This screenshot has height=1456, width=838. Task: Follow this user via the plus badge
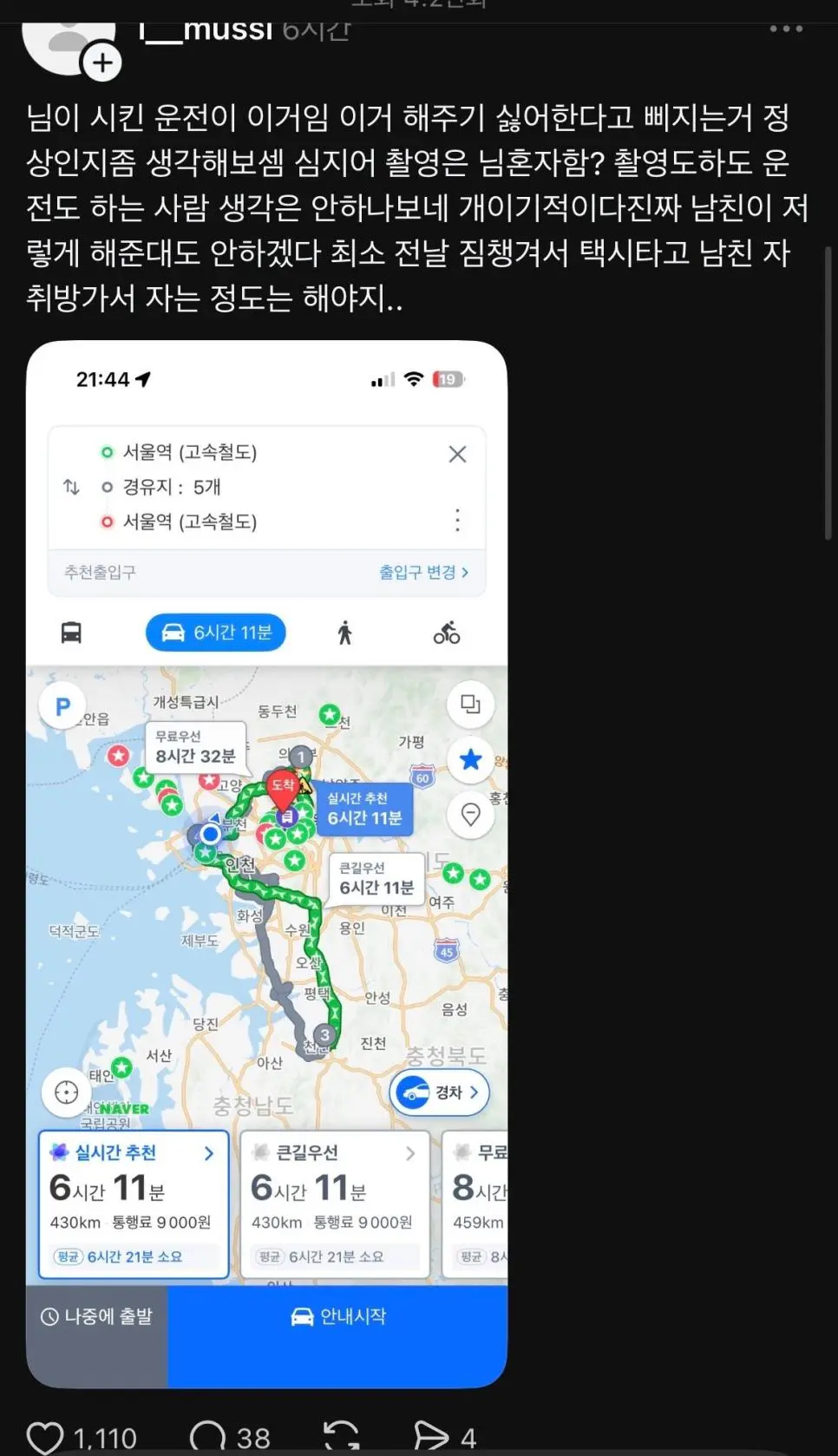[102, 62]
